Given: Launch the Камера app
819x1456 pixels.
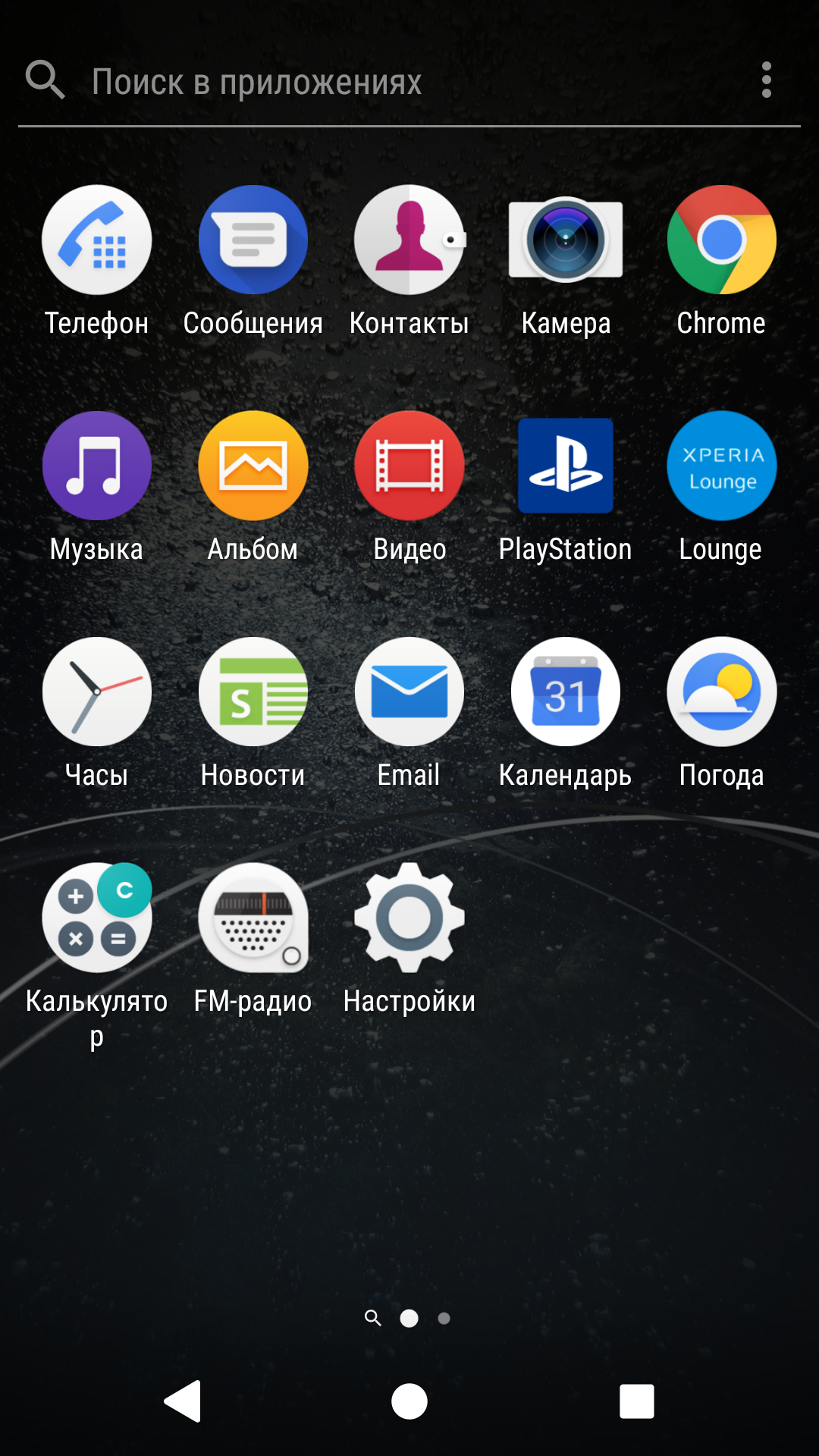Looking at the screenshot, I should pos(566,240).
